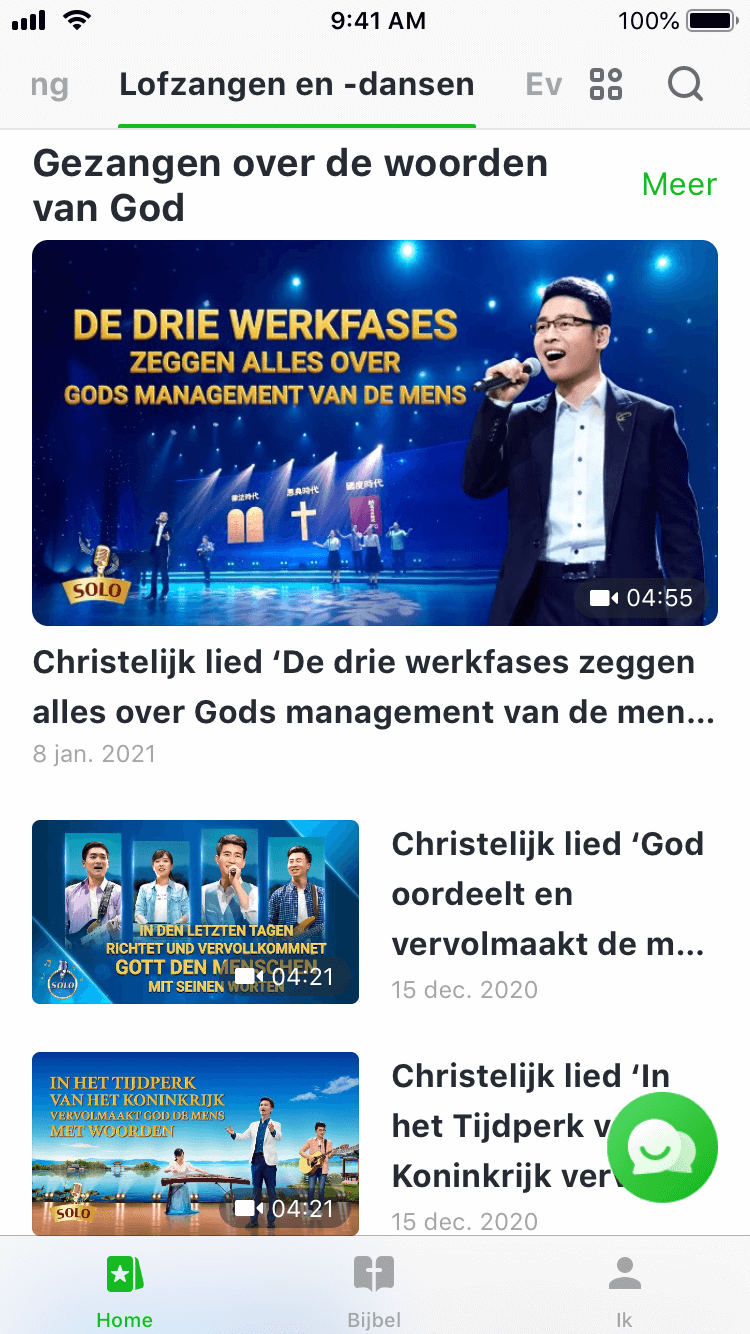Open the category grid icon

(606, 84)
